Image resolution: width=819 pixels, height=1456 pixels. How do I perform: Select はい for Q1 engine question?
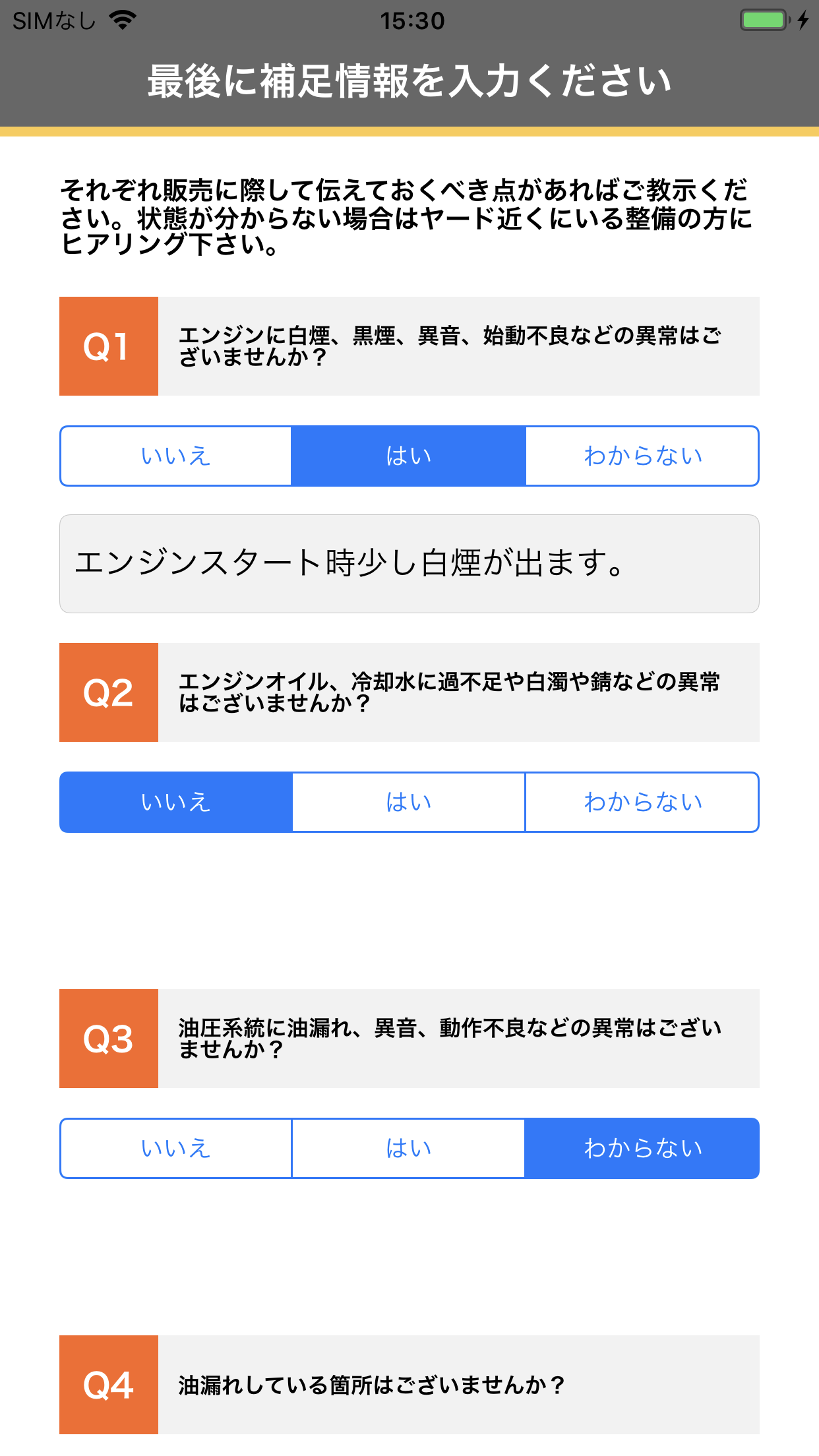409,456
